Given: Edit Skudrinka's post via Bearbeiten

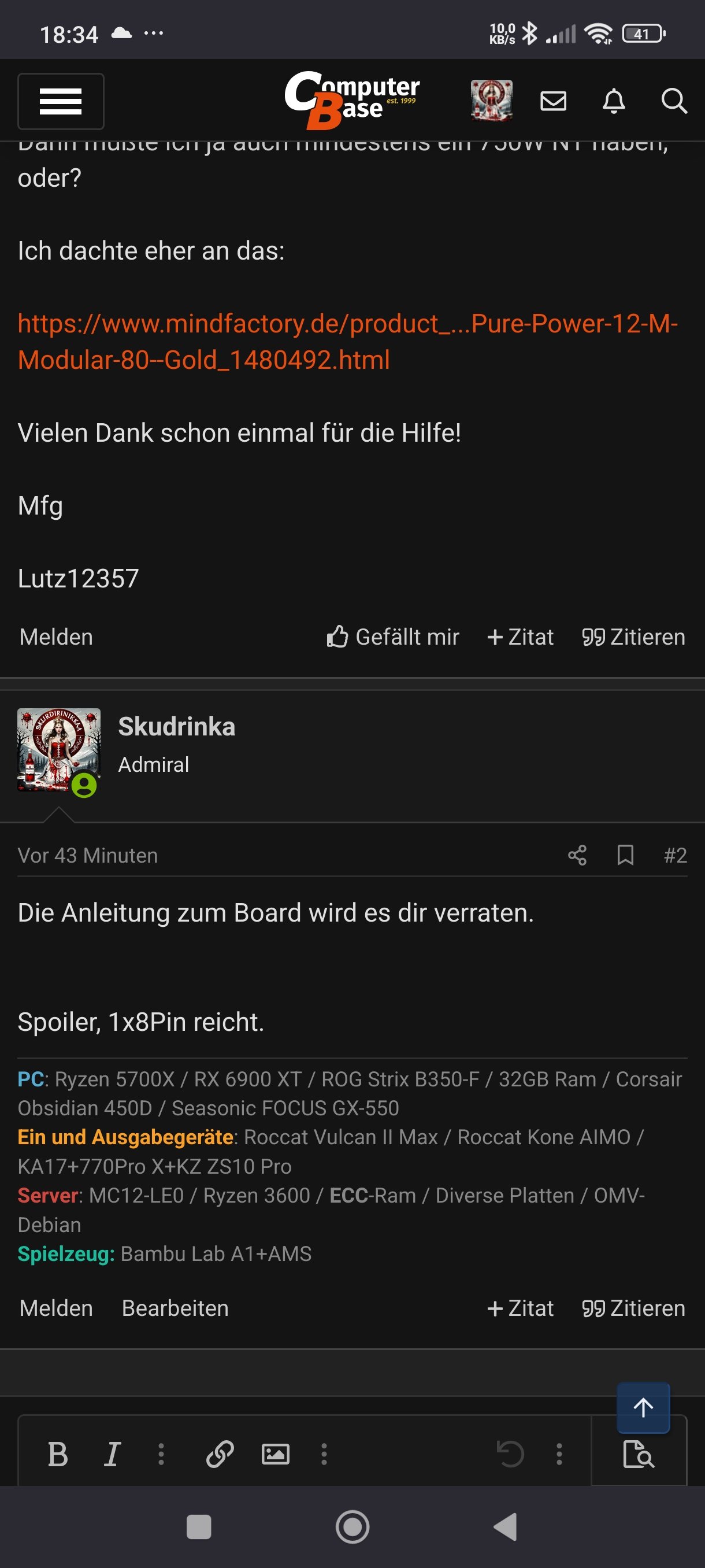Looking at the screenshot, I should [x=175, y=1308].
